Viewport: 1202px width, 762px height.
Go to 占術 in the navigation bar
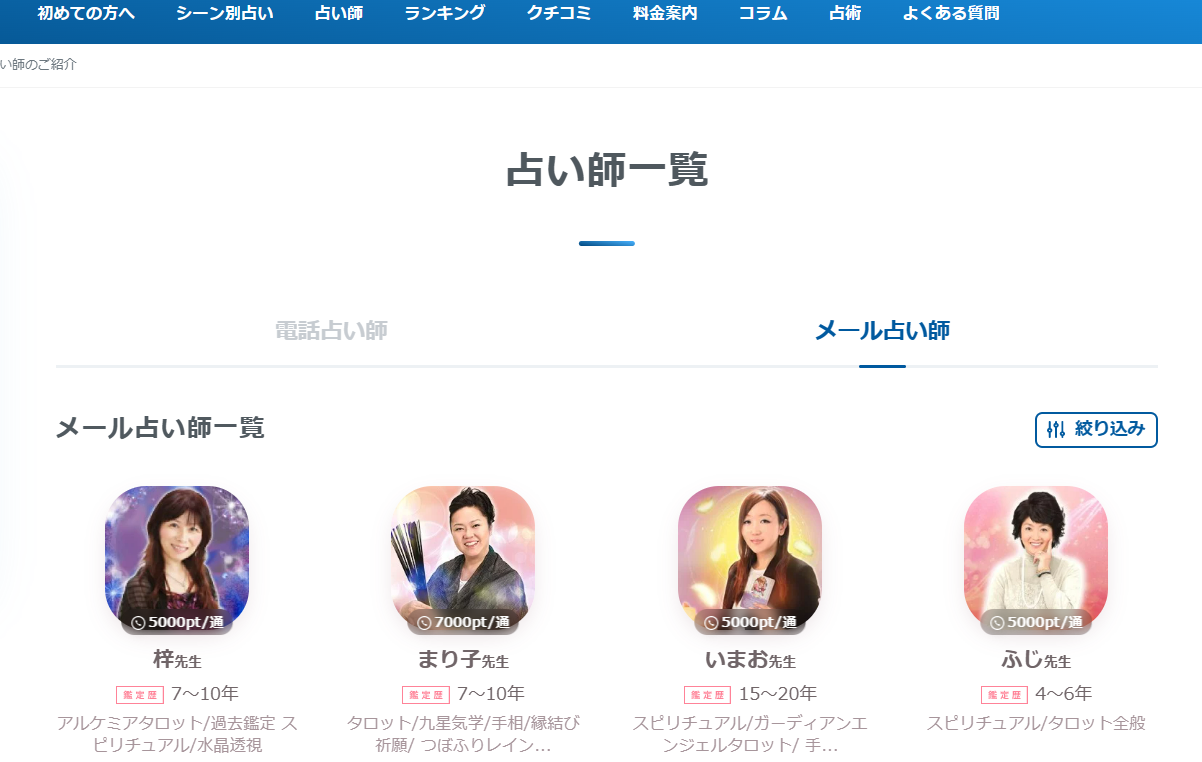click(x=845, y=14)
